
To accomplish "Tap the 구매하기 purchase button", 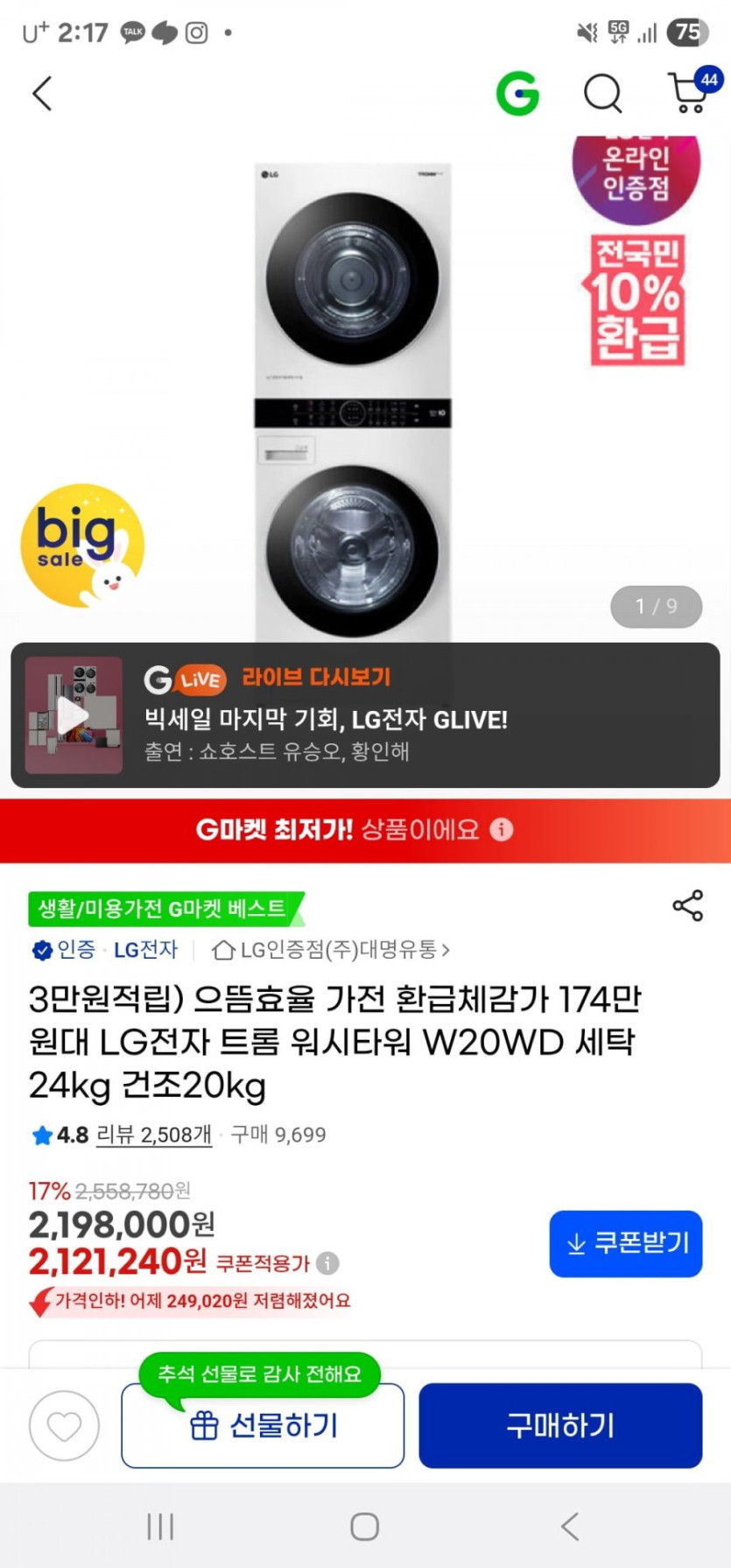I will [560, 1426].
